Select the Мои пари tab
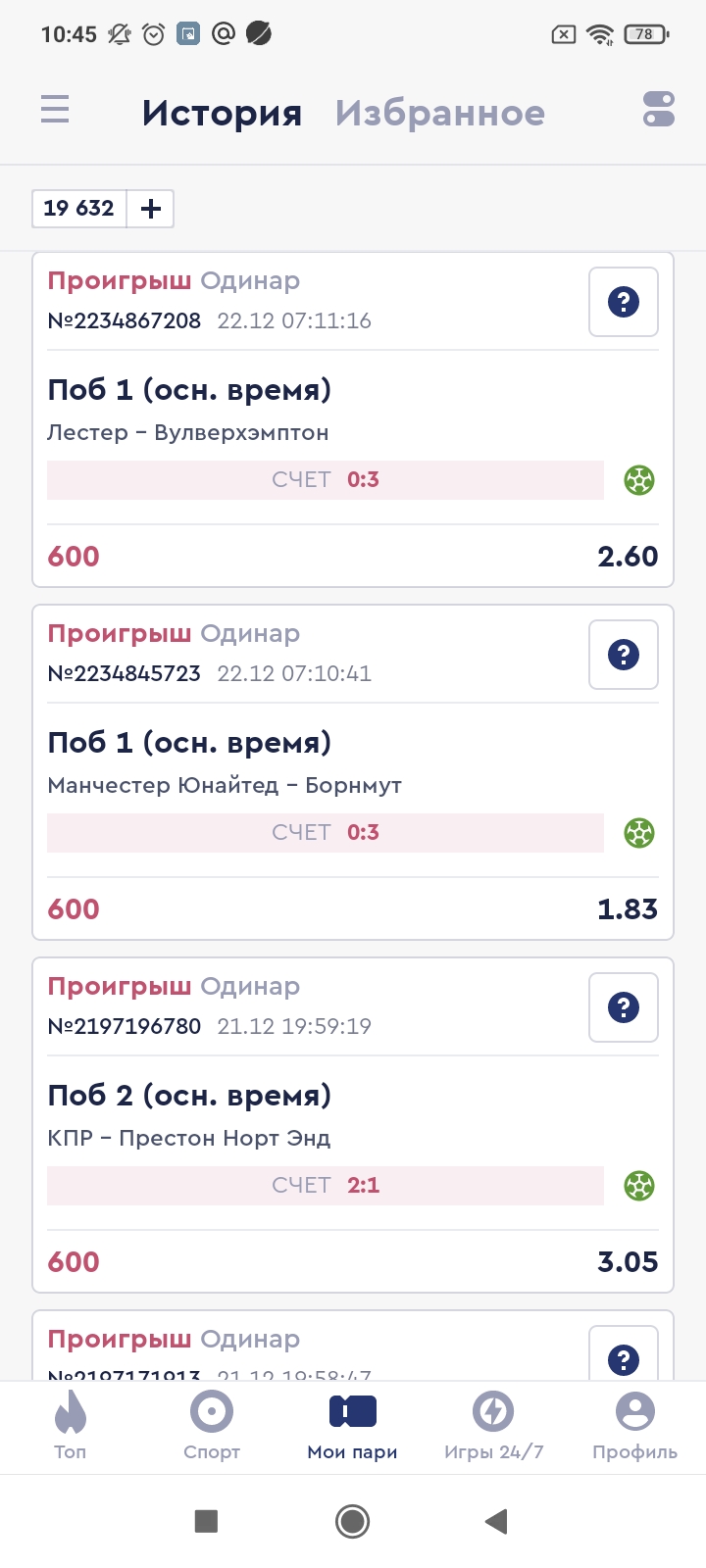706x1568 pixels. [x=353, y=1426]
